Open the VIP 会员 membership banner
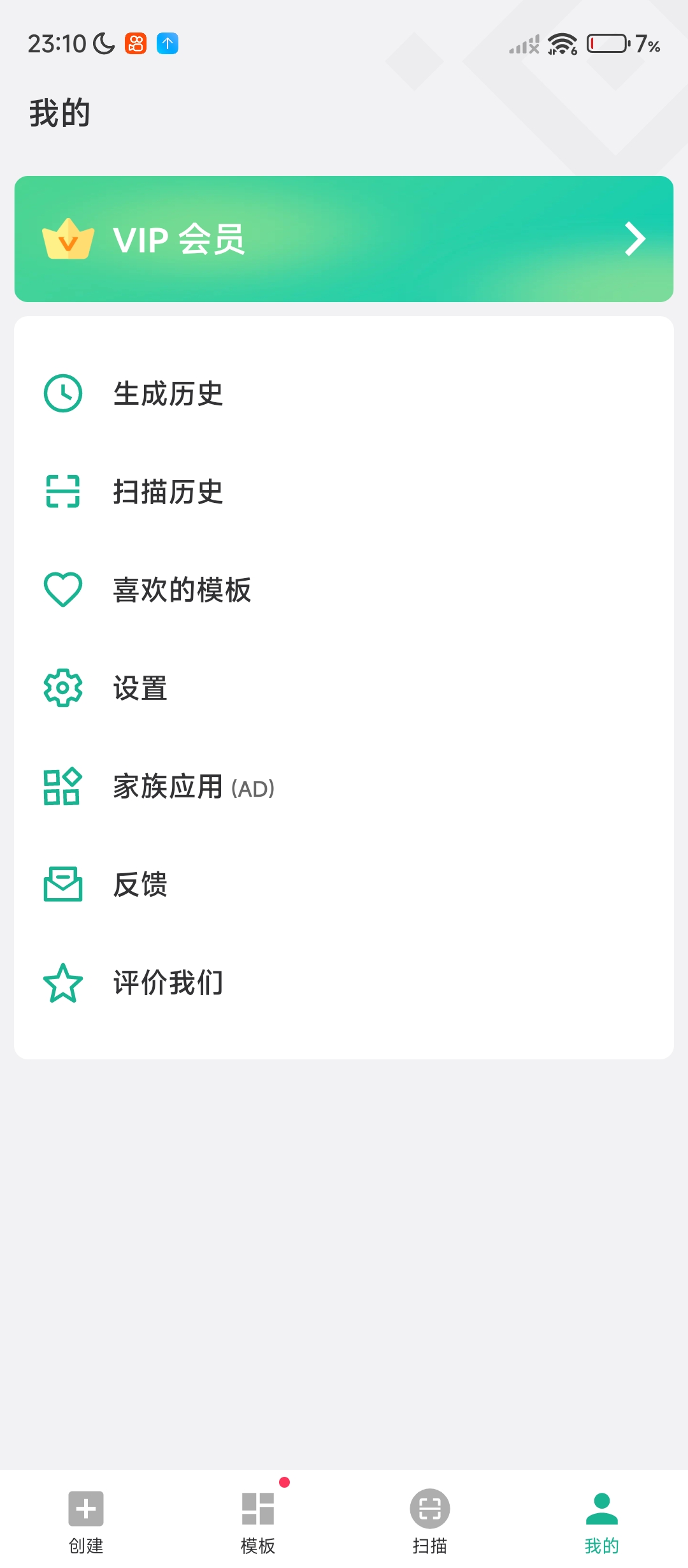This screenshot has height=1568, width=688. [x=344, y=239]
